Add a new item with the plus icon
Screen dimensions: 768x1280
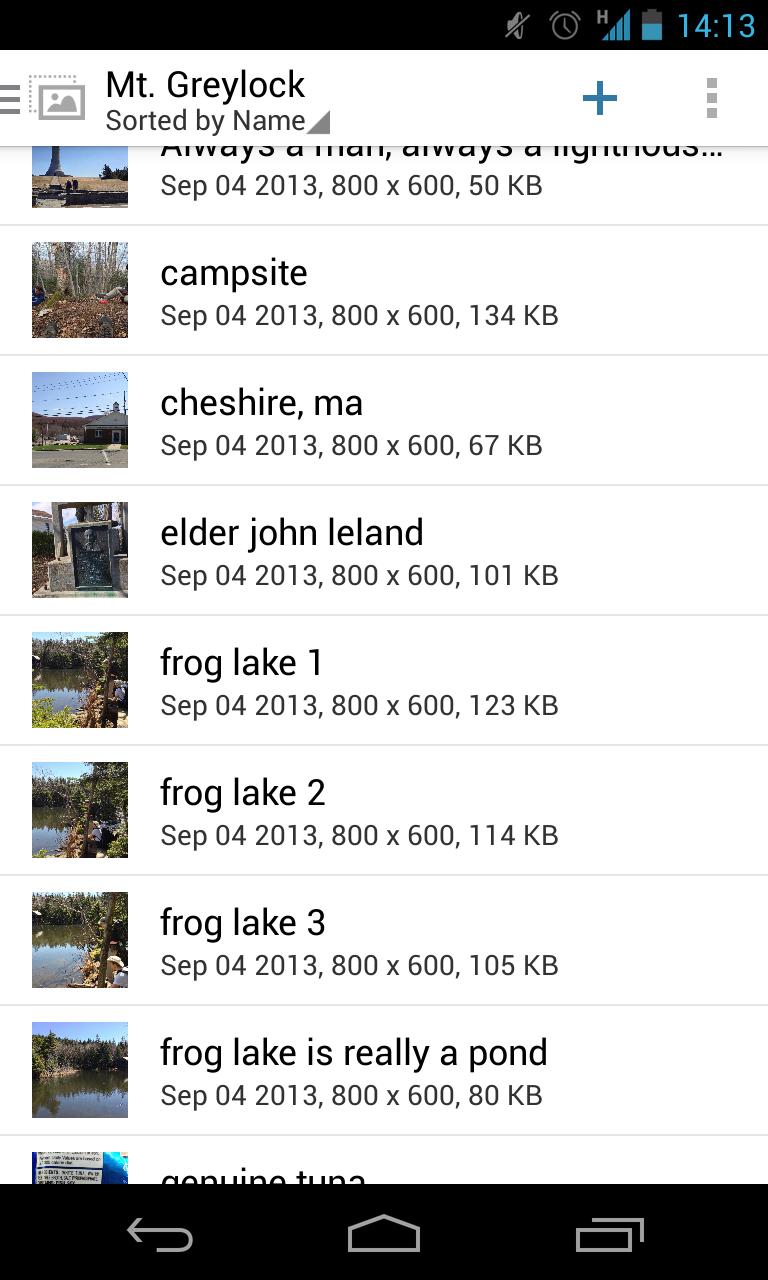[600, 97]
